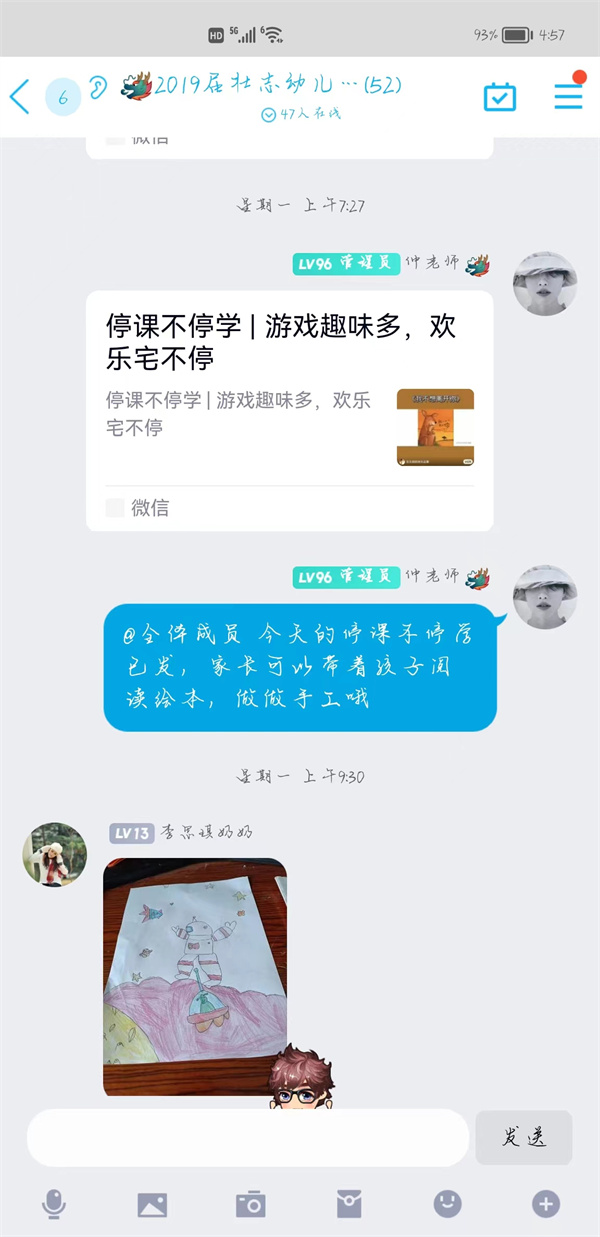This screenshot has height=1237, width=600.
Task: Open the camera to take a picture
Action: pyautogui.click(x=250, y=1204)
